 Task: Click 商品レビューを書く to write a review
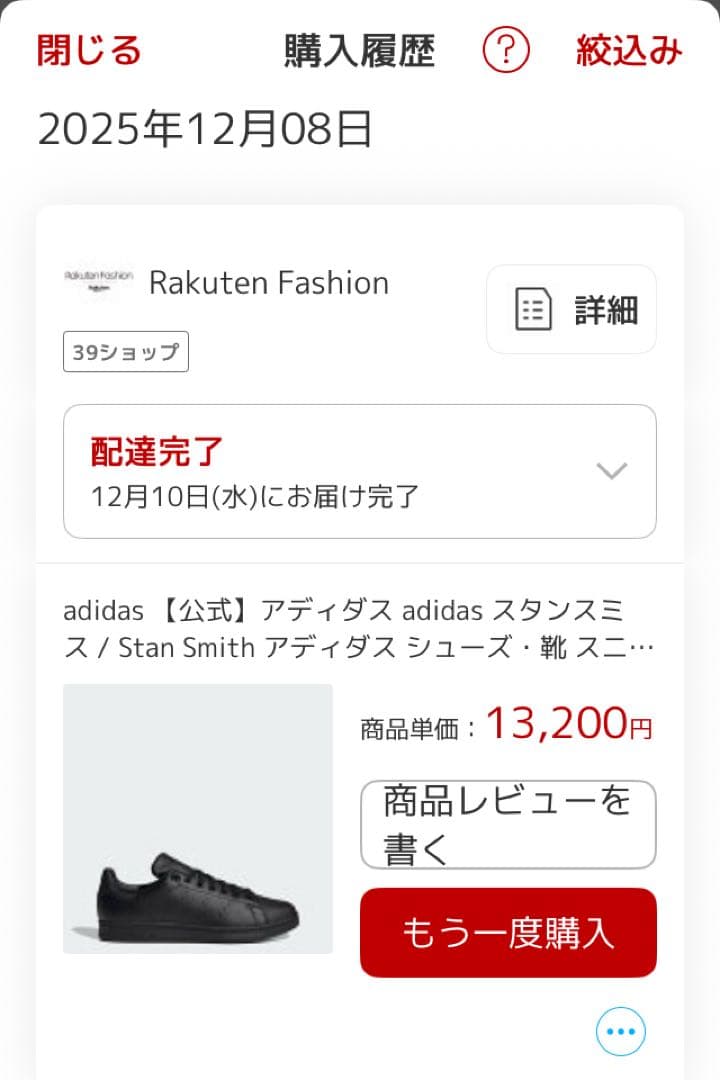tap(507, 825)
